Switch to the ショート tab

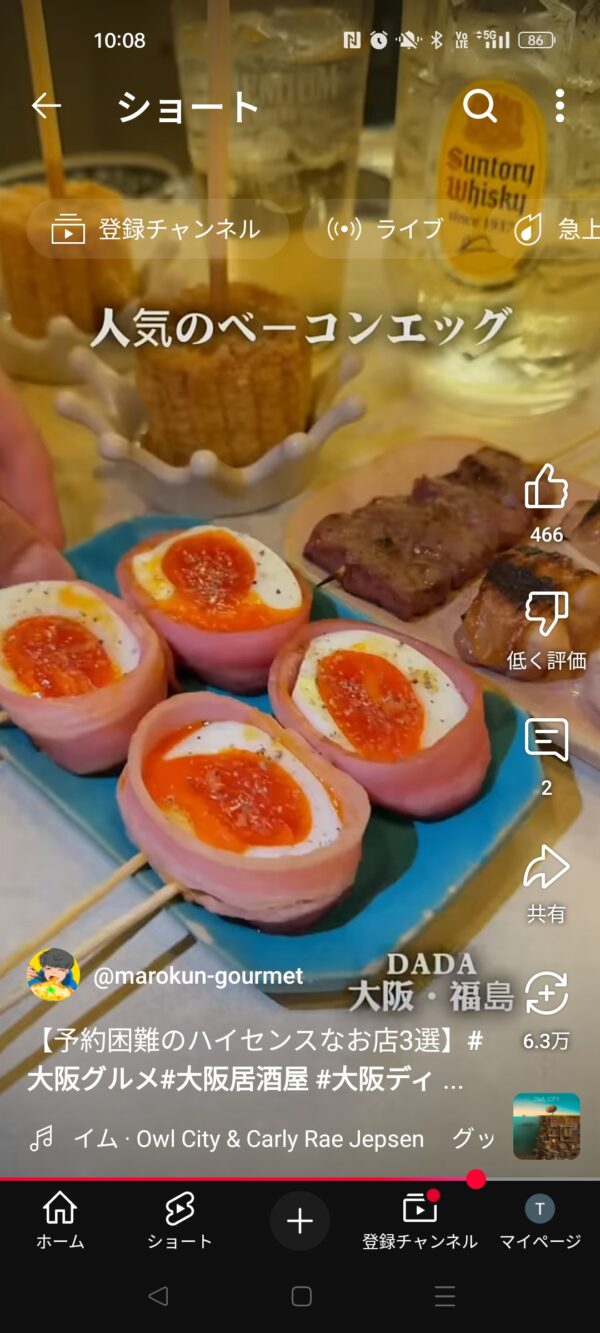(x=179, y=1220)
